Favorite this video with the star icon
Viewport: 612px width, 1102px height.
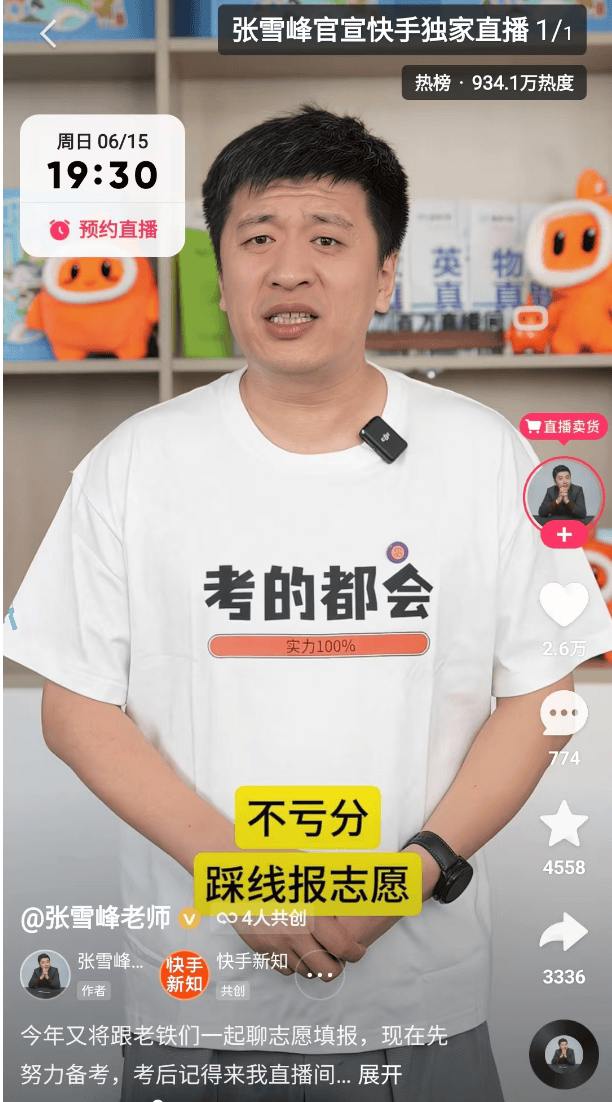pyautogui.click(x=564, y=824)
